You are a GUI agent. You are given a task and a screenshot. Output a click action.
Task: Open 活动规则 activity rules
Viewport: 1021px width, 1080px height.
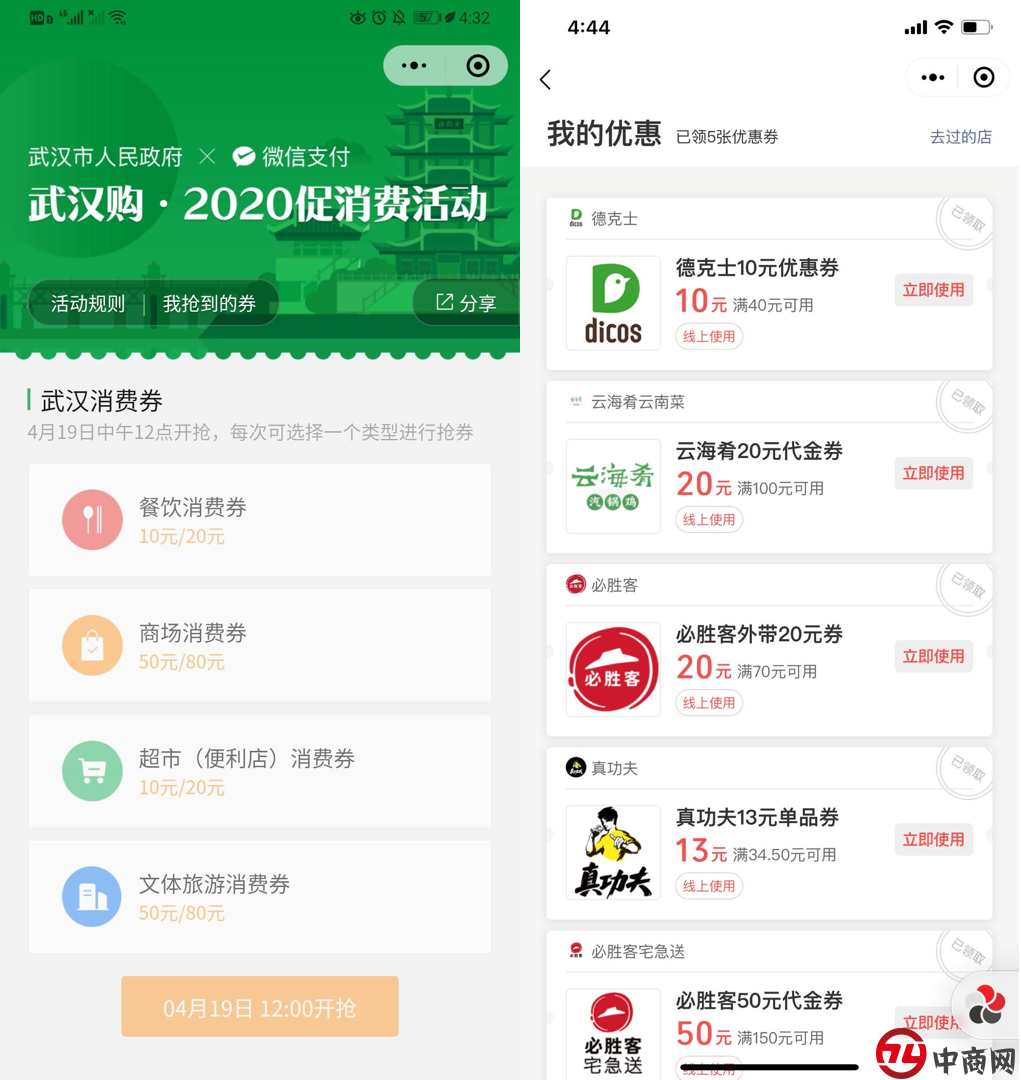(88, 304)
